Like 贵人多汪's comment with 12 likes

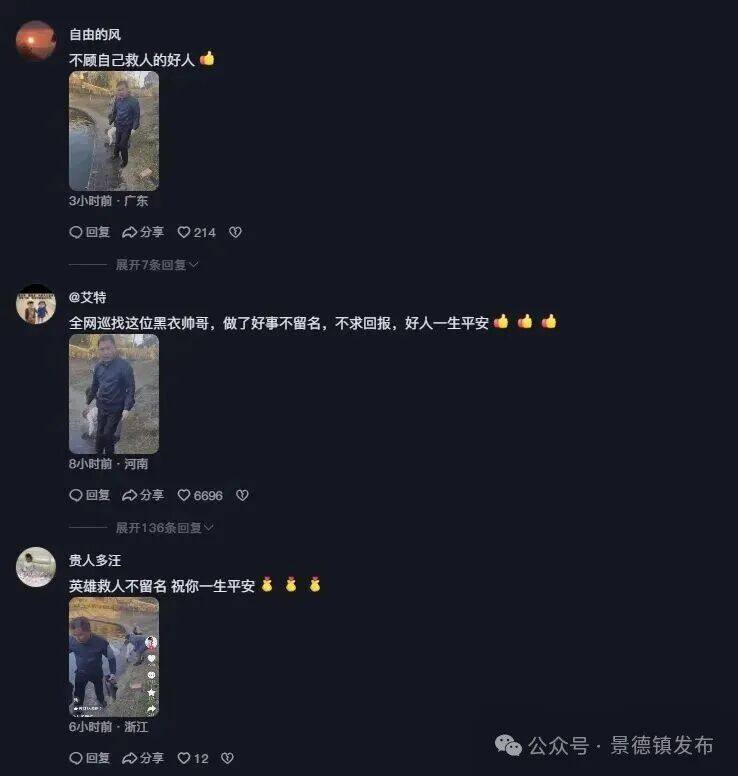point(193,758)
